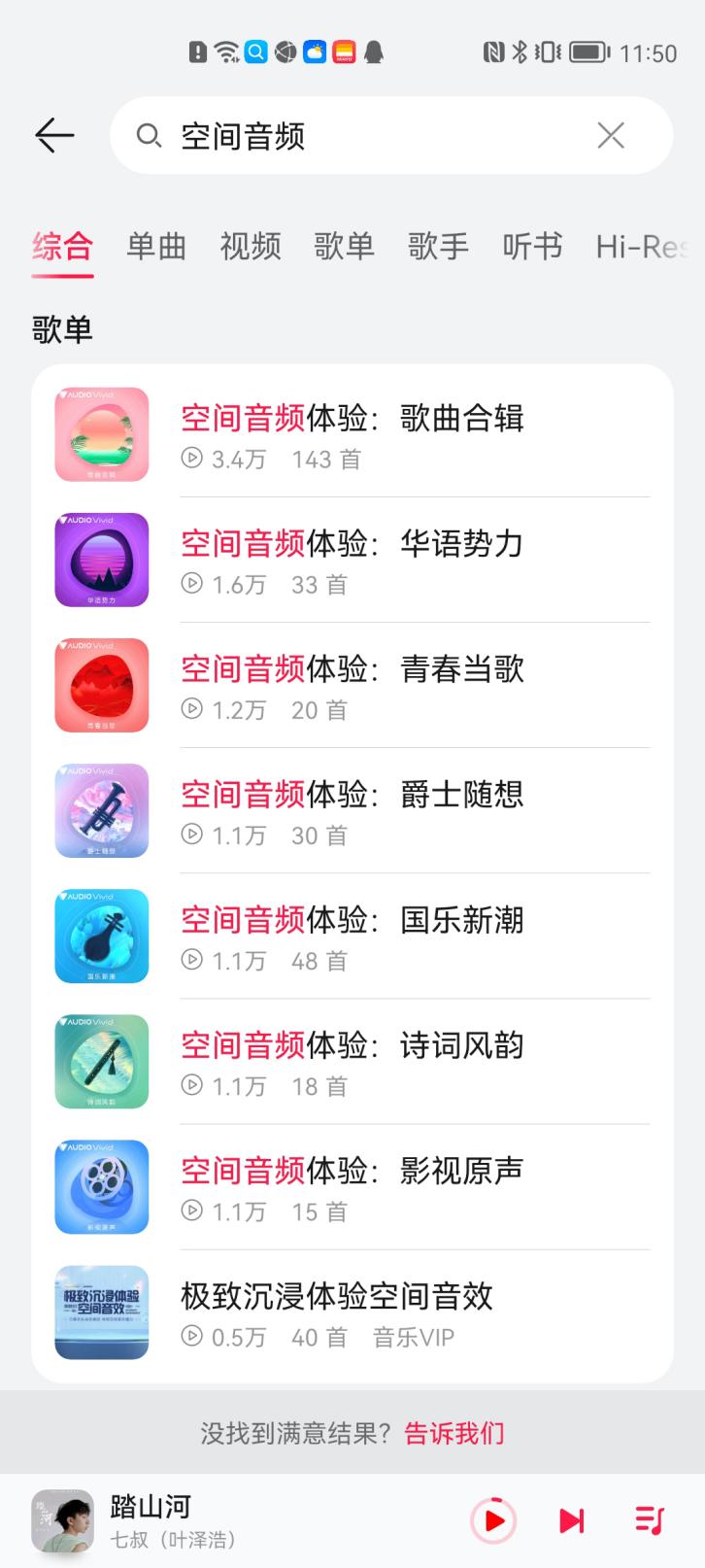Tap 告诉我们 to report missing results
The height and width of the screenshot is (1568, 705).
(453, 1433)
